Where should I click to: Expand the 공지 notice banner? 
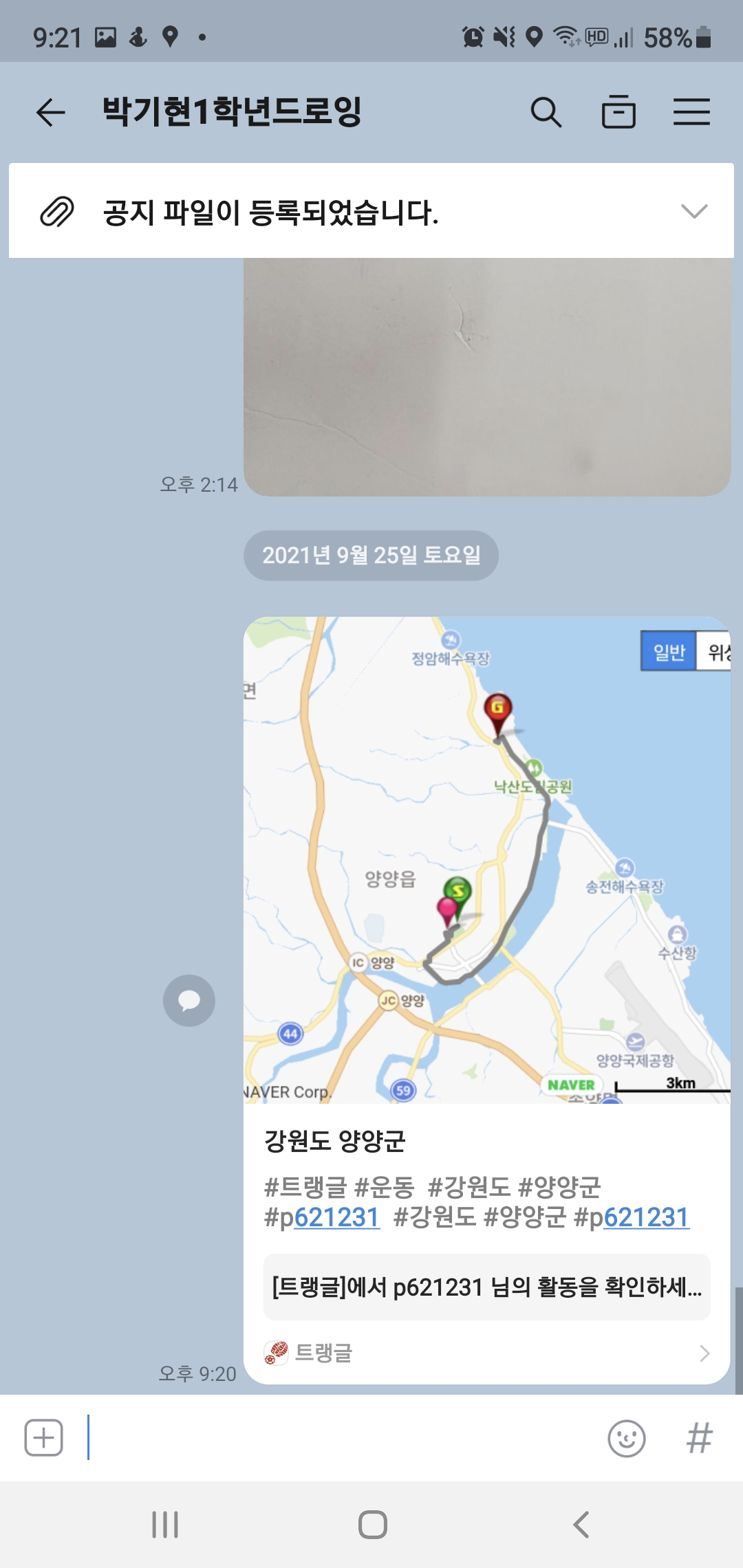(x=693, y=211)
